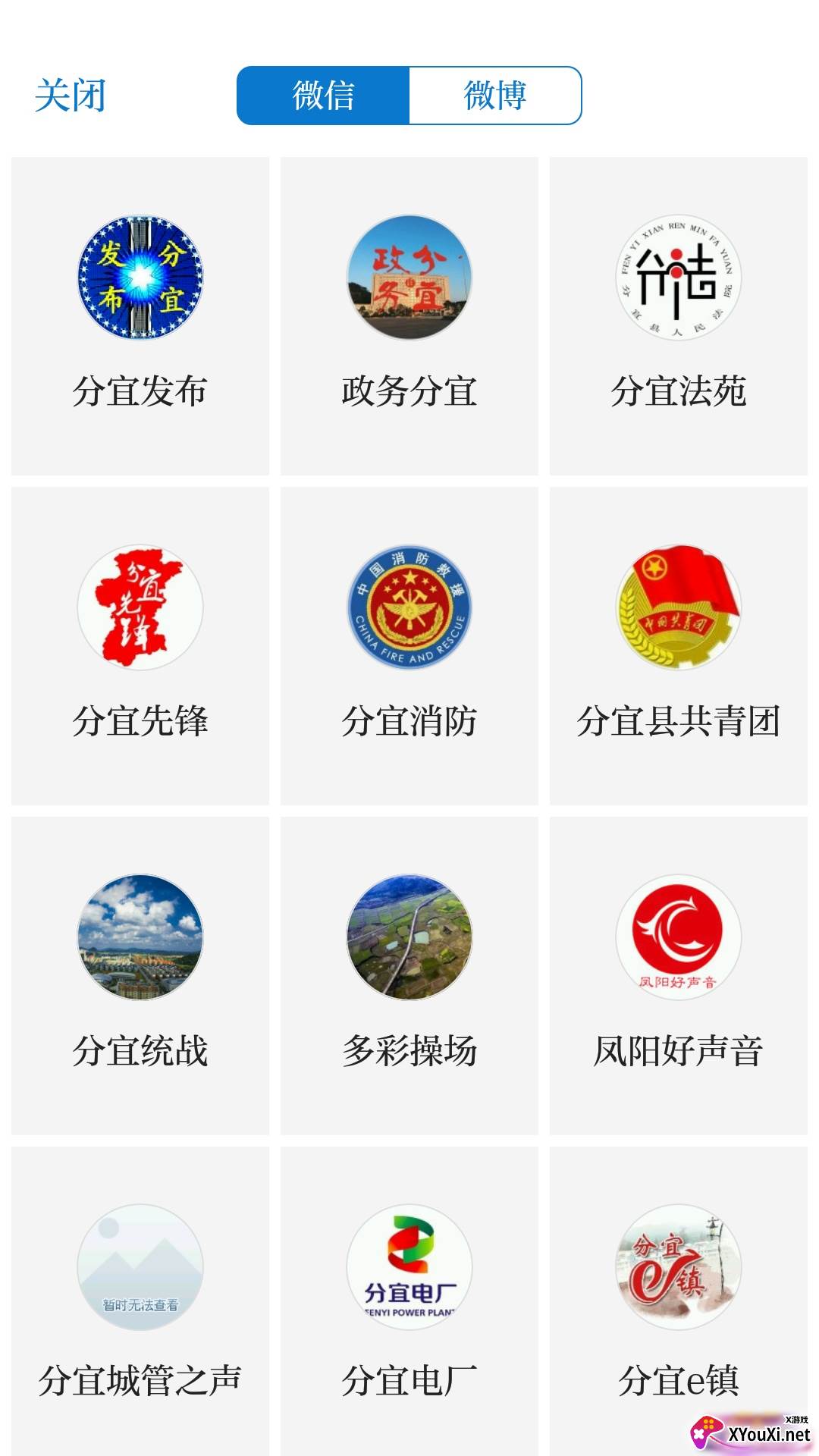Screen dimensions: 819x1456
Task: Tap 关闭 to close this page
Action: [x=70, y=96]
